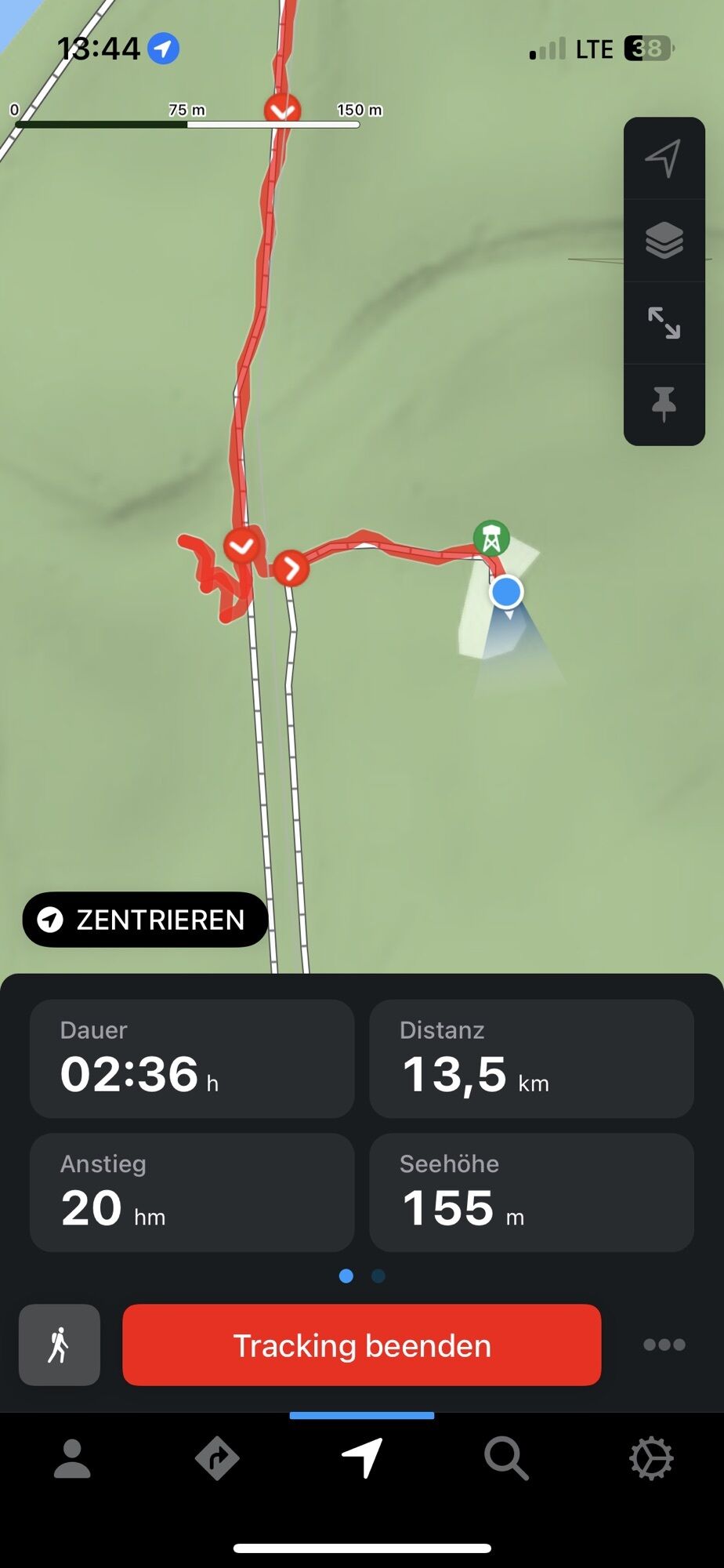Select the tracking arrow tab
The width and height of the screenshot is (724, 1568).
click(362, 1459)
